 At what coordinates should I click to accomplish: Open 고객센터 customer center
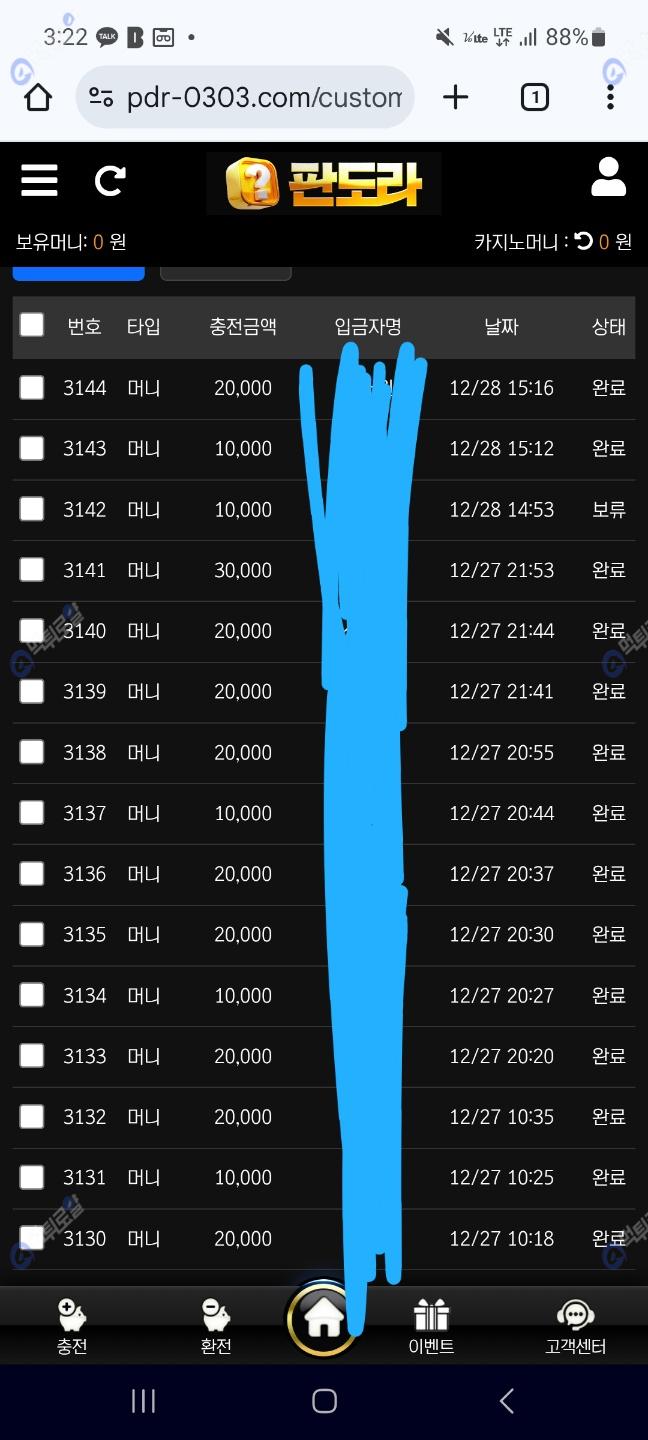575,1326
